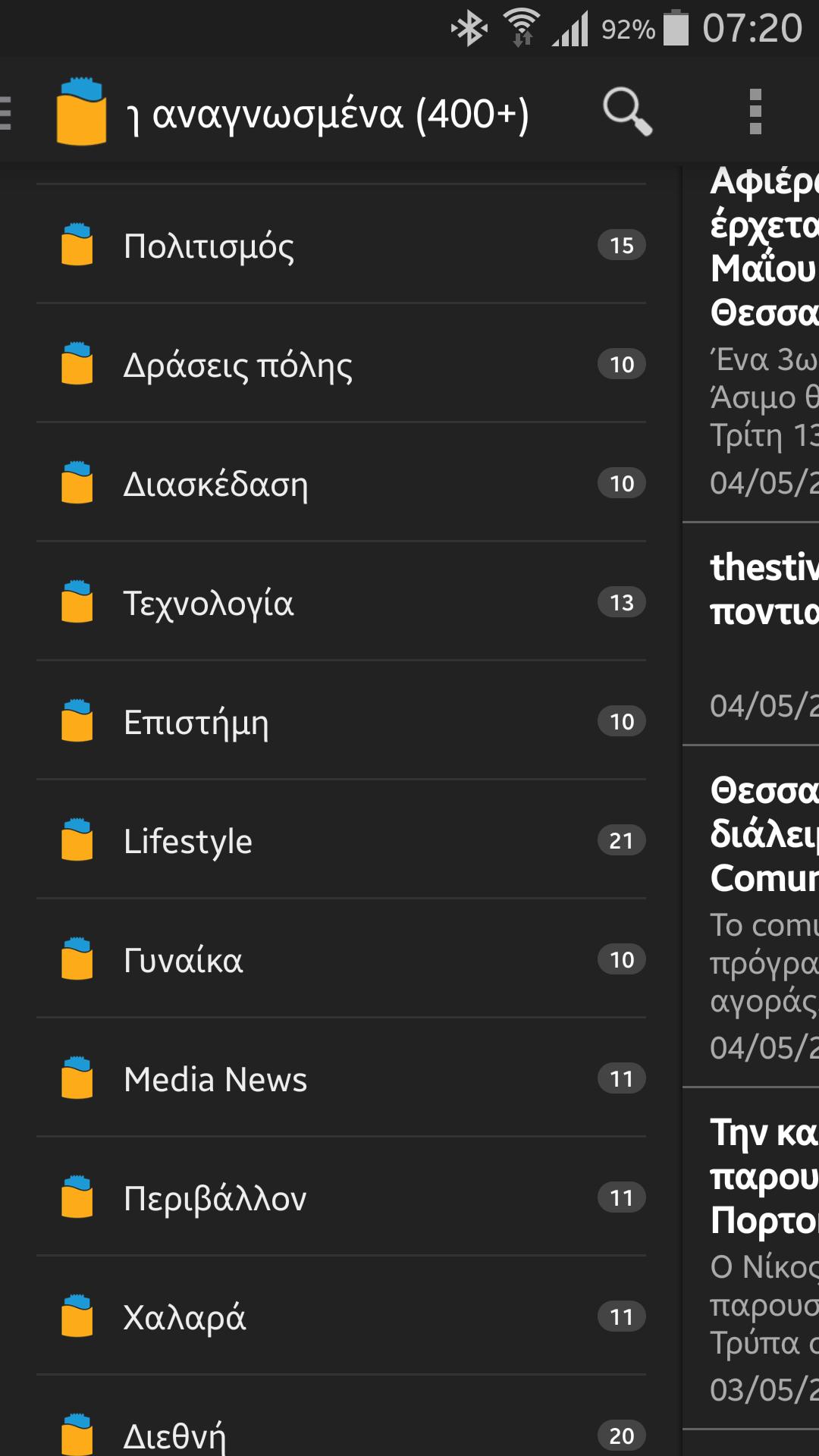819x1456 pixels.
Task: Open the article dated 03/05 about Πορτο
Action: click(758, 1251)
